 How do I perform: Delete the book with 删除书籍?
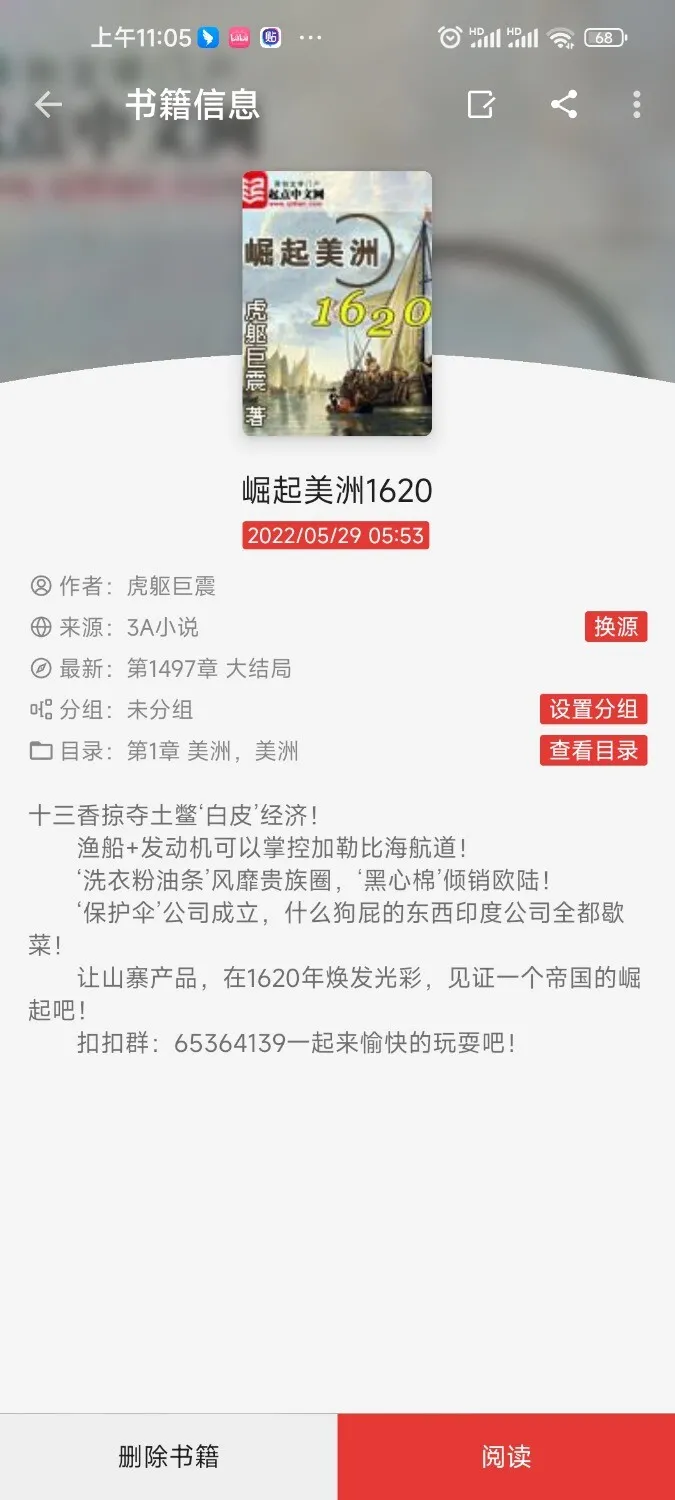pyautogui.click(x=168, y=1456)
